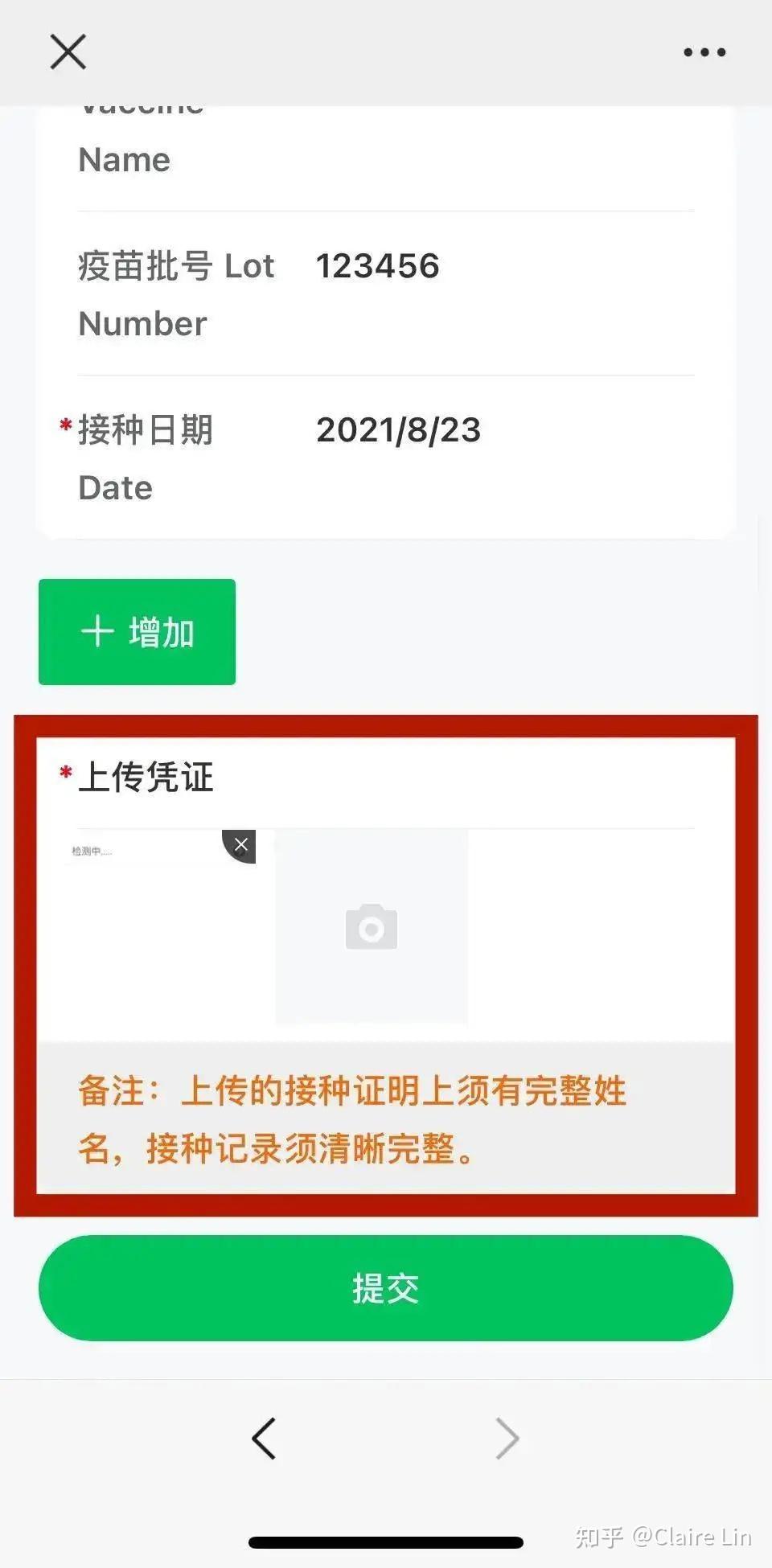772x1568 pixels.
Task: Tap the 疫苗批号 Lot Number label
Action: pos(175,293)
